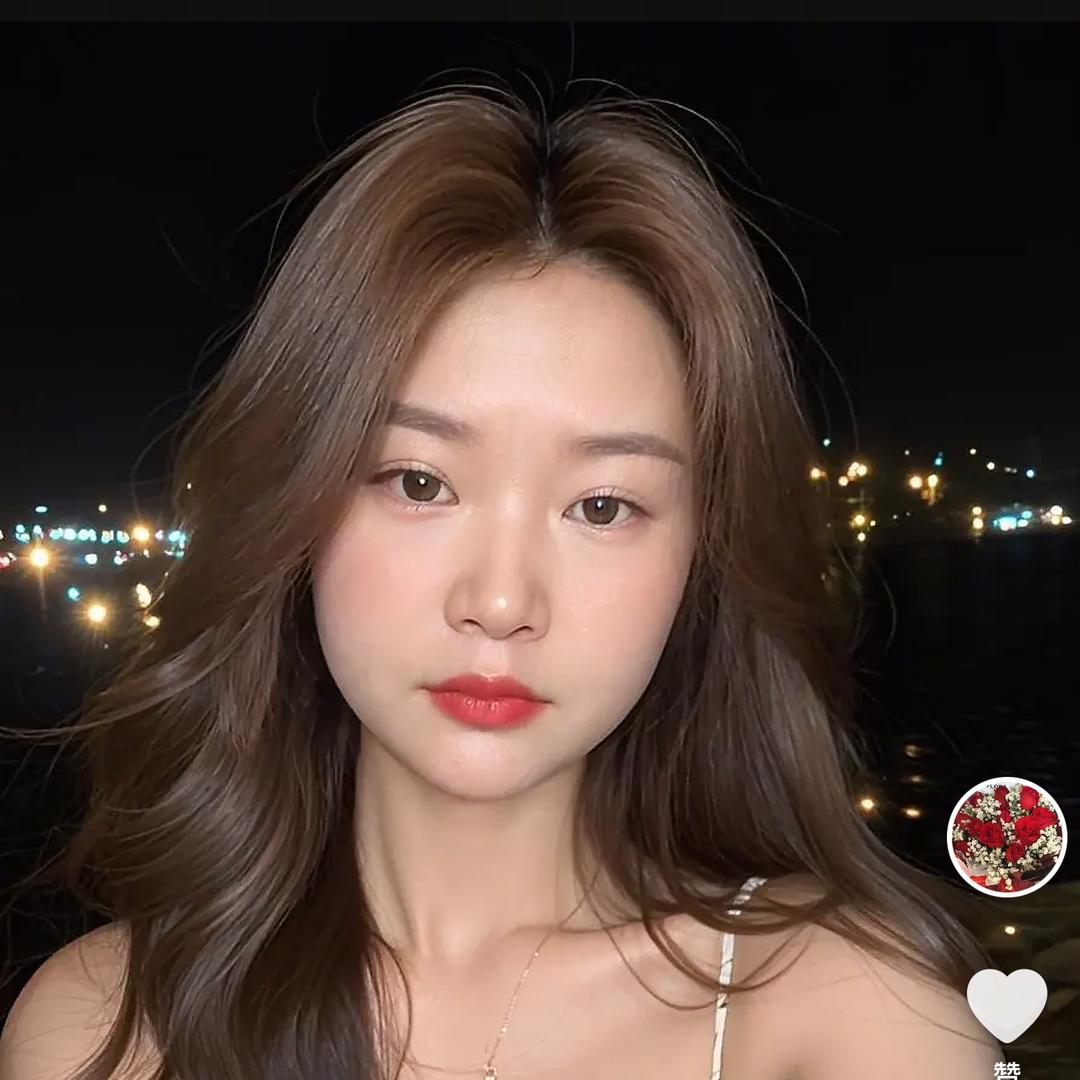Open the creator's rose avatar profile
The width and height of the screenshot is (1080, 1080).
pyautogui.click(x=1007, y=836)
